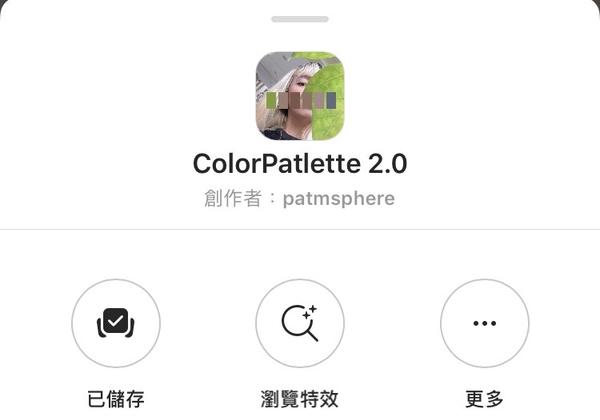The image size is (600, 420).
Task: Open the 更多 more options button
Action: [484, 323]
